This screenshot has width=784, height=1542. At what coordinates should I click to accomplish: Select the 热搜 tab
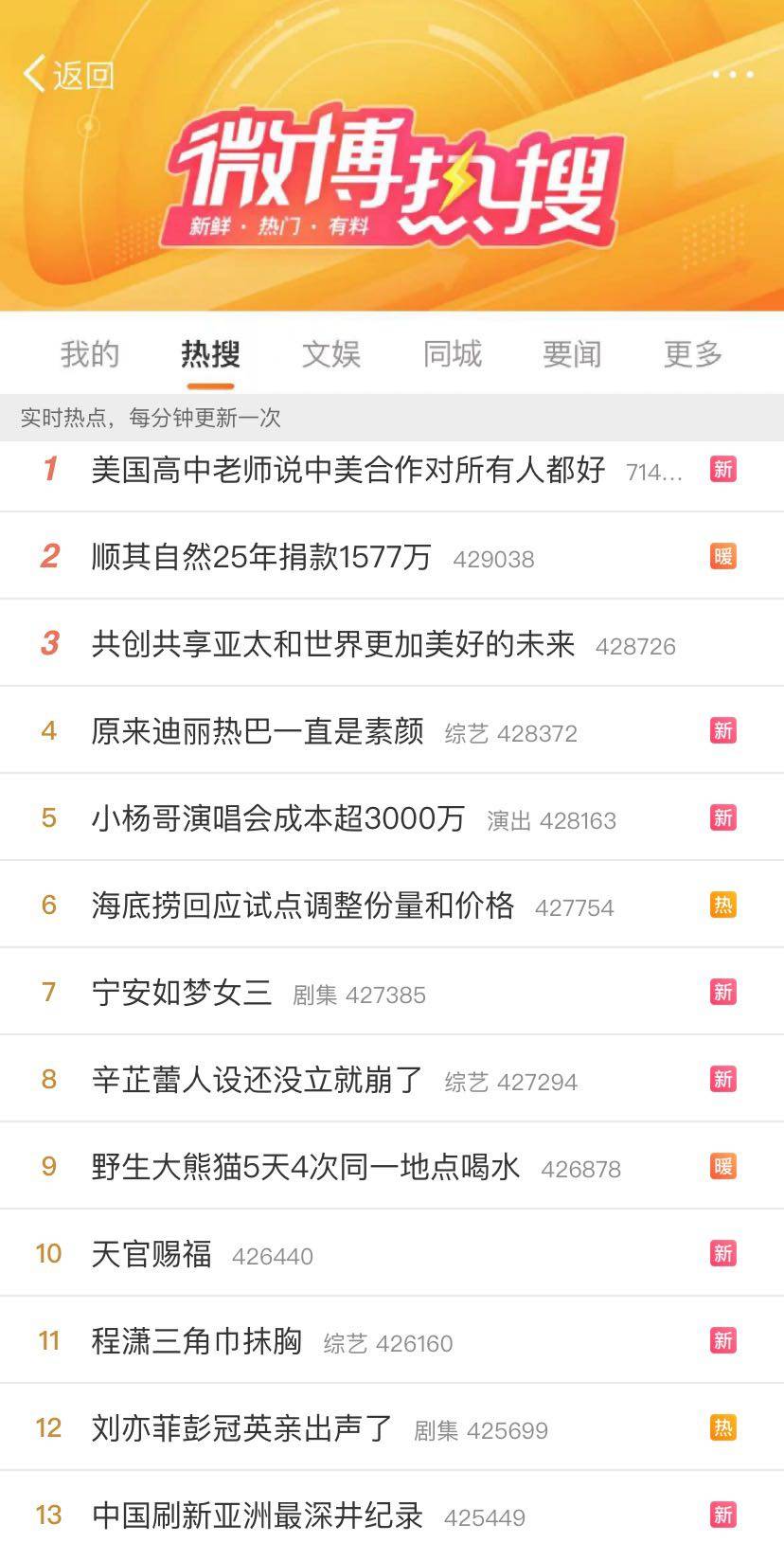[210, 353]
